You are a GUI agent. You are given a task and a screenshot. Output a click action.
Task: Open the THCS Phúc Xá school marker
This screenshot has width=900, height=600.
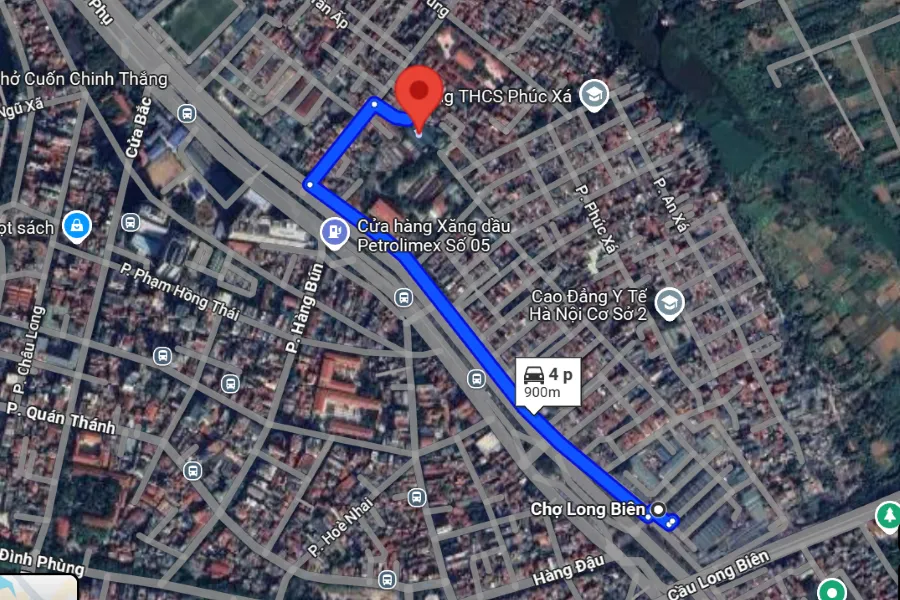pyautogui.click(x=594, y=96)
